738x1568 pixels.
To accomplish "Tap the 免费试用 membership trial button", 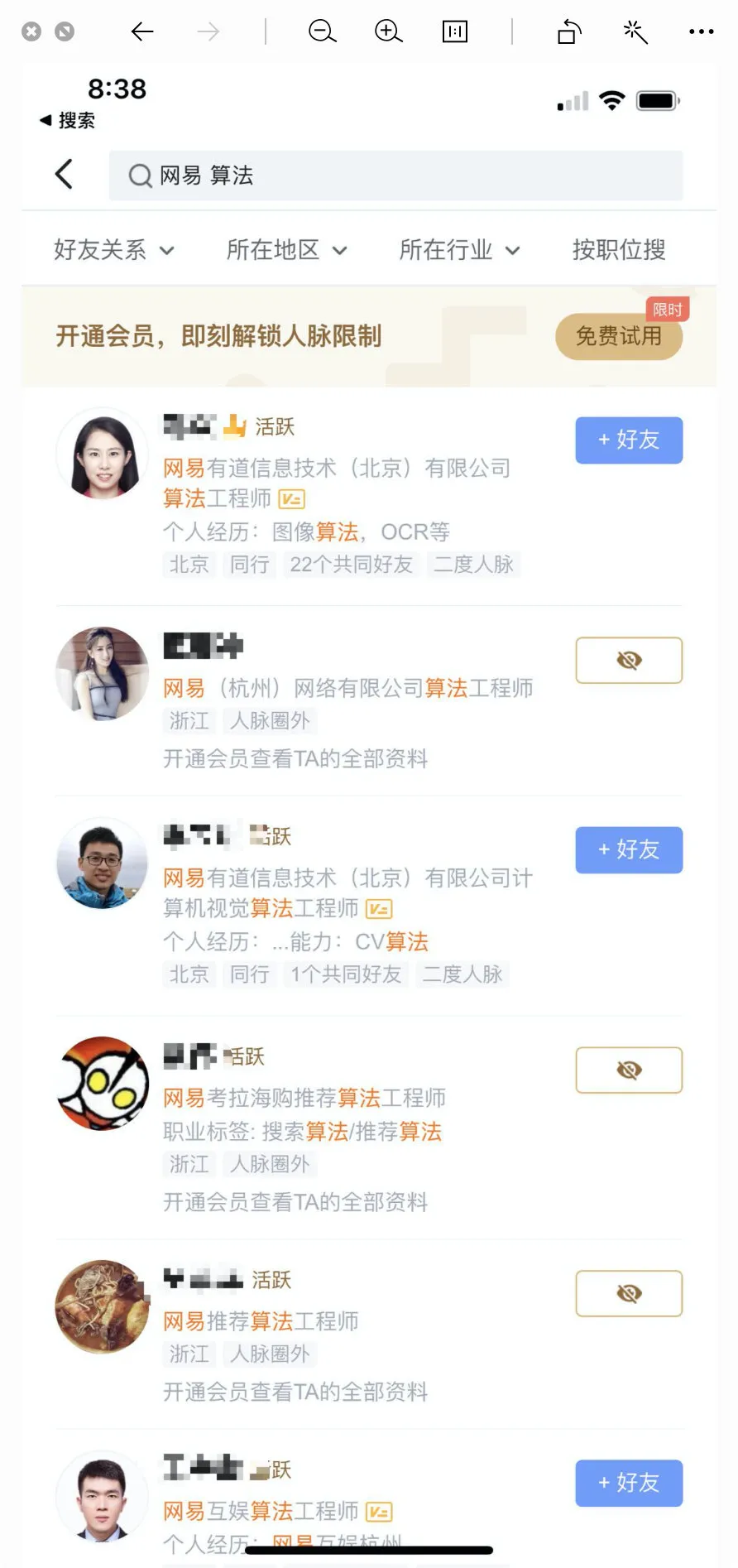I will 618,336.
